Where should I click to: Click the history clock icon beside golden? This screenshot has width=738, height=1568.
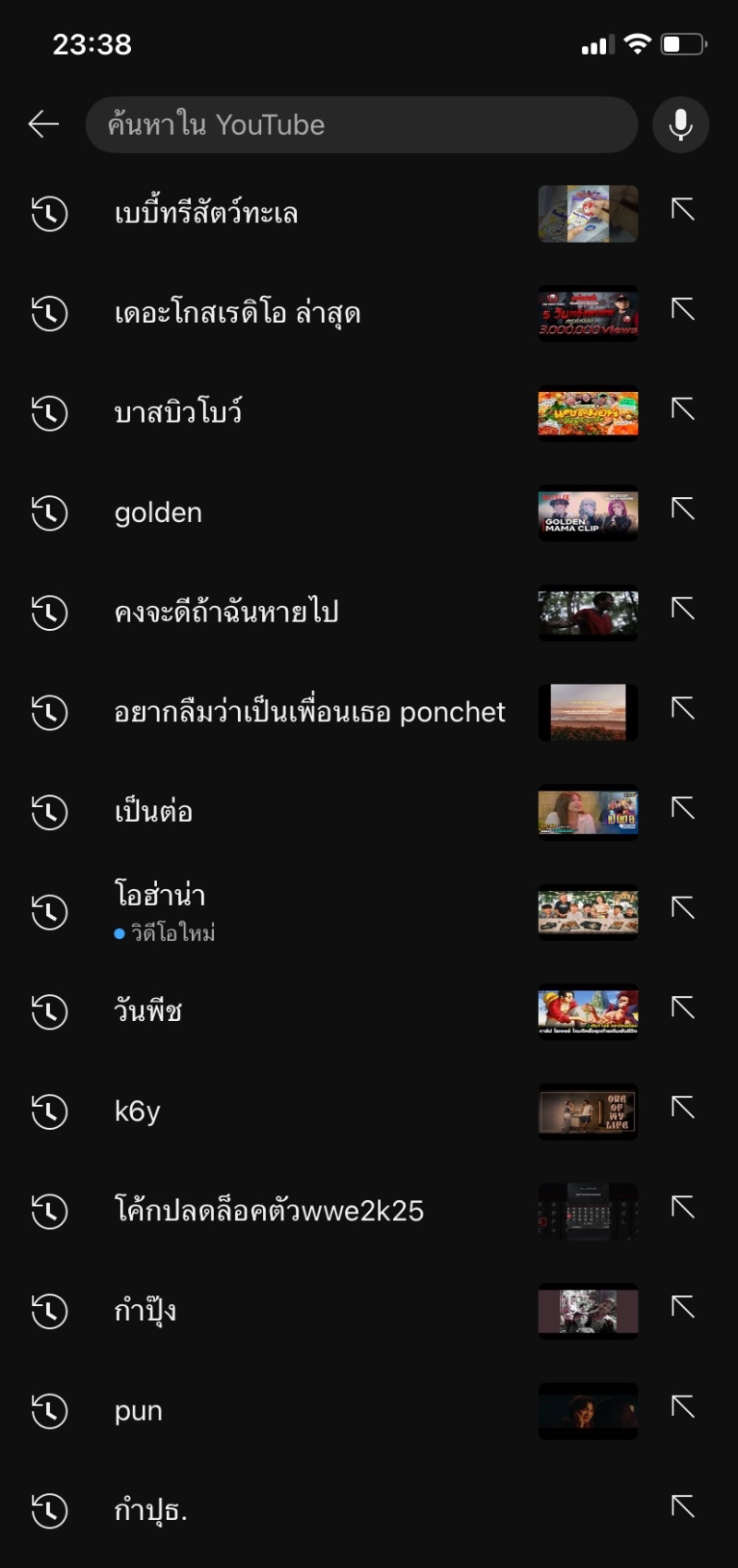pos(50,514)
